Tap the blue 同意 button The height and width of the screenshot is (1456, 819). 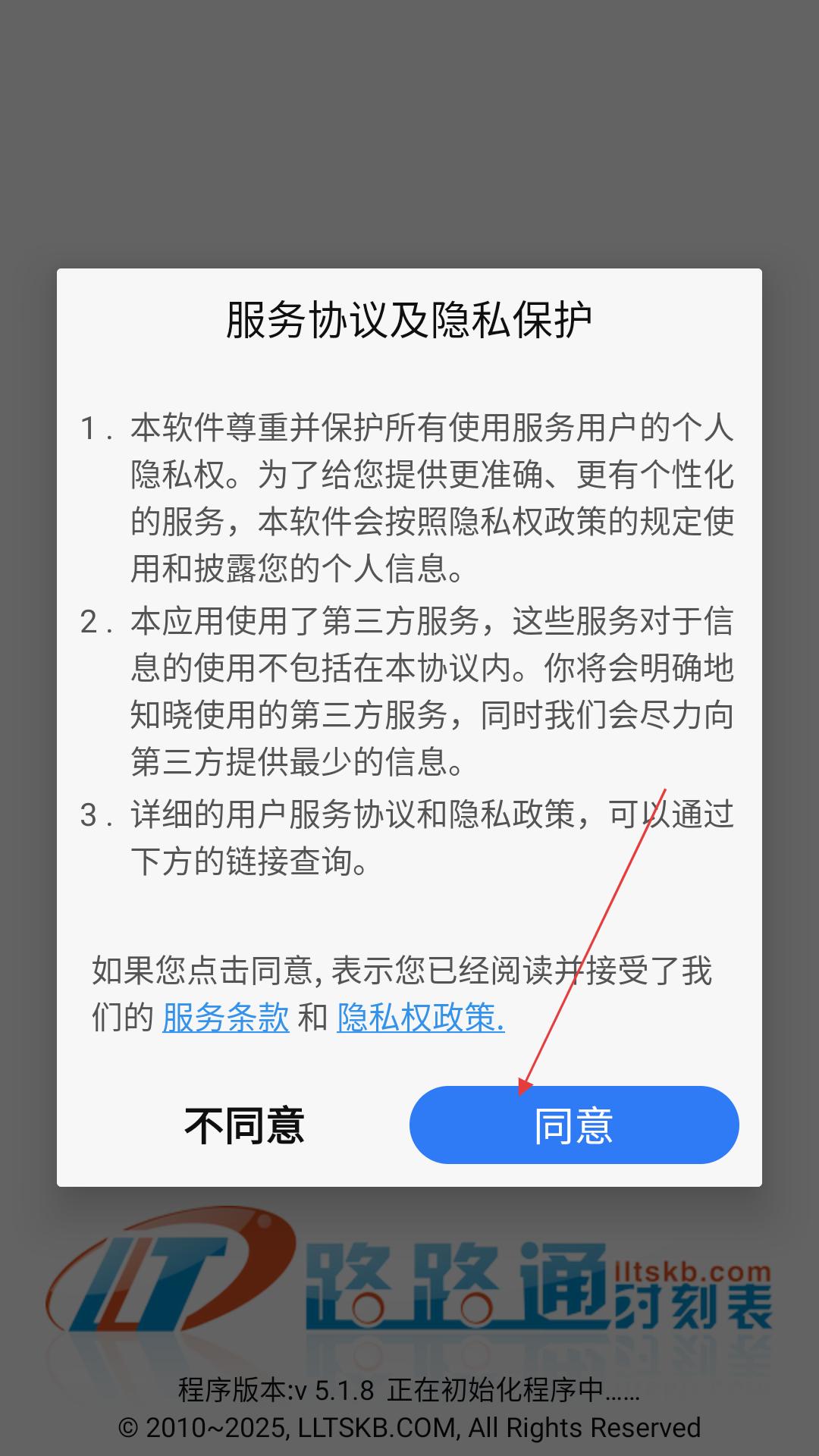tap(574, 1125)
